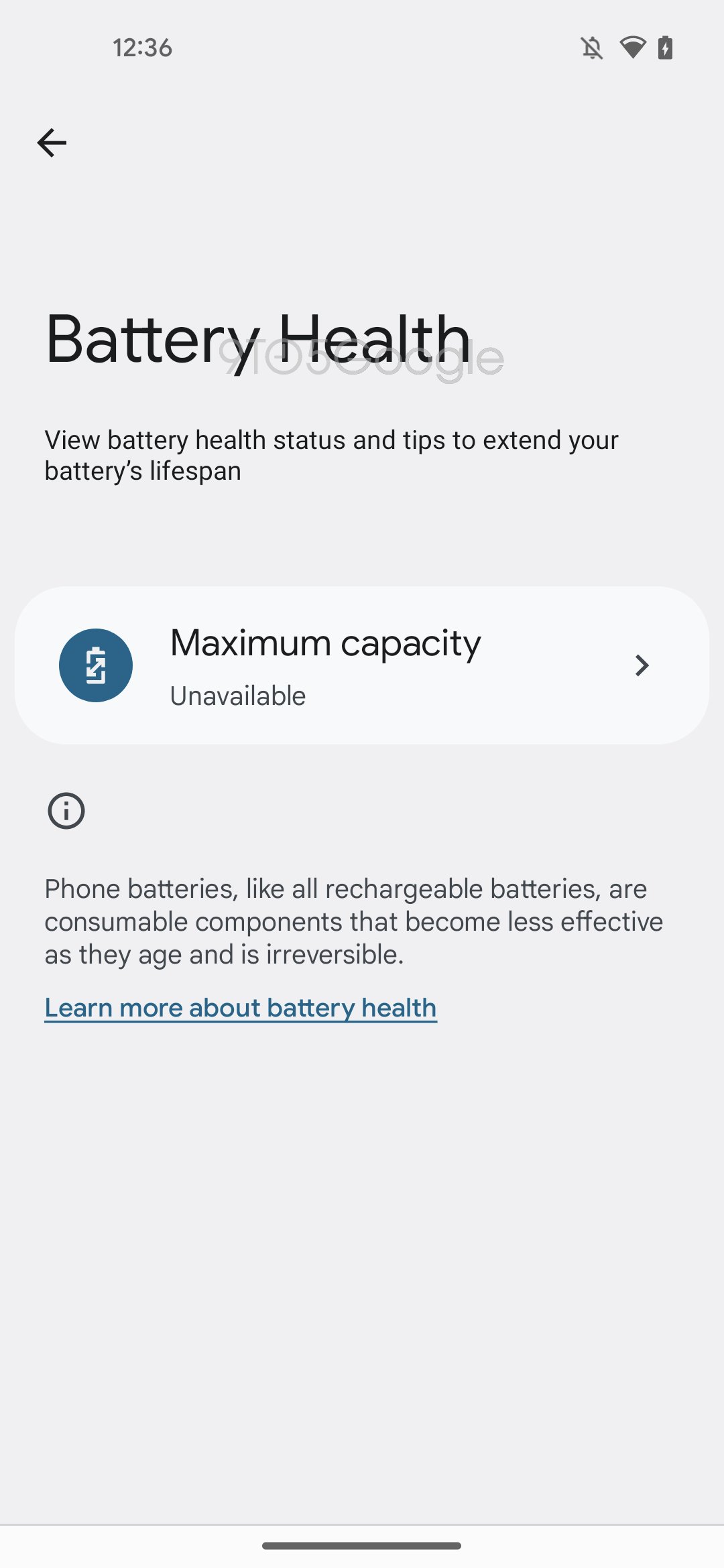Open the Maximum capacity row
The height and width of the screenshot is (1568, 724).
[x=362, y=665]
